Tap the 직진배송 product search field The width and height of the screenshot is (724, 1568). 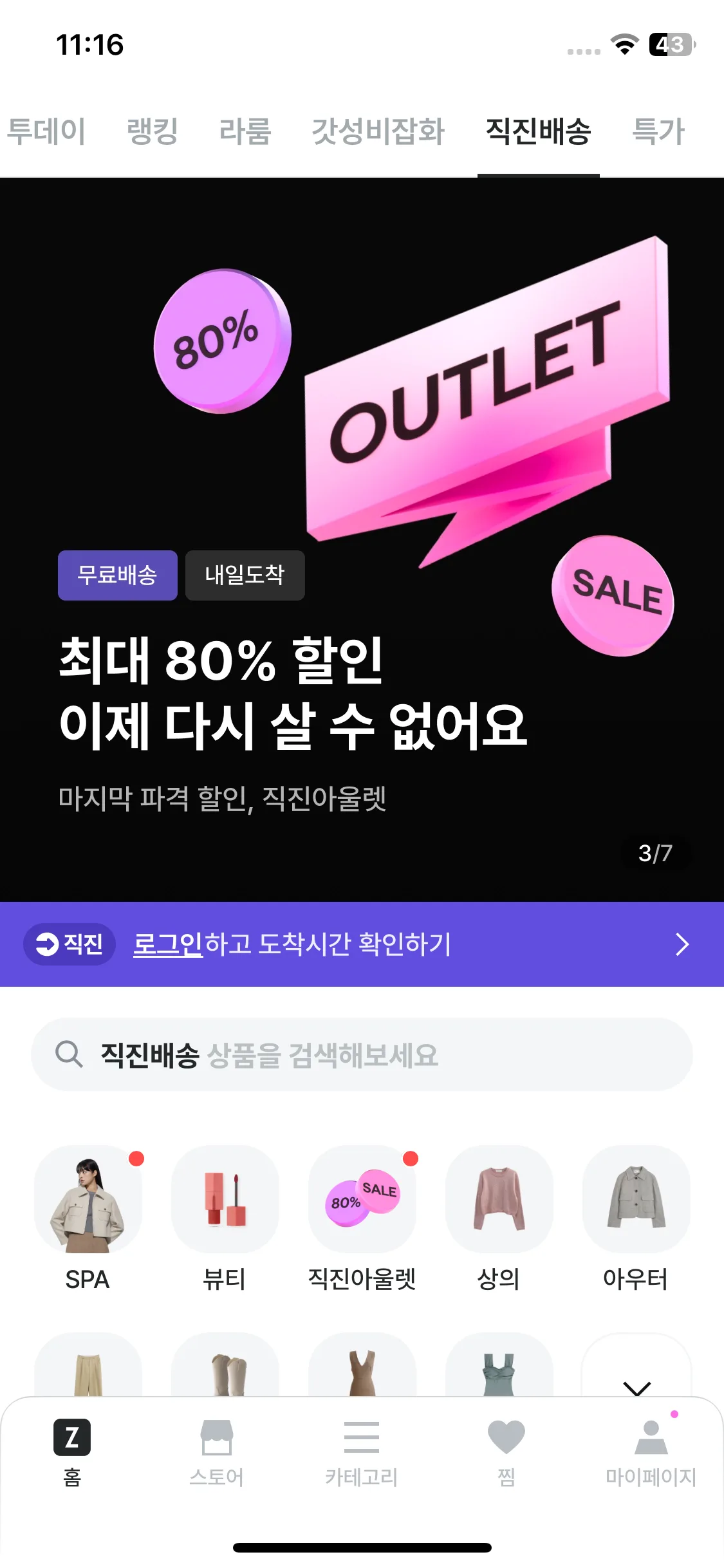tap(362, 1054)
